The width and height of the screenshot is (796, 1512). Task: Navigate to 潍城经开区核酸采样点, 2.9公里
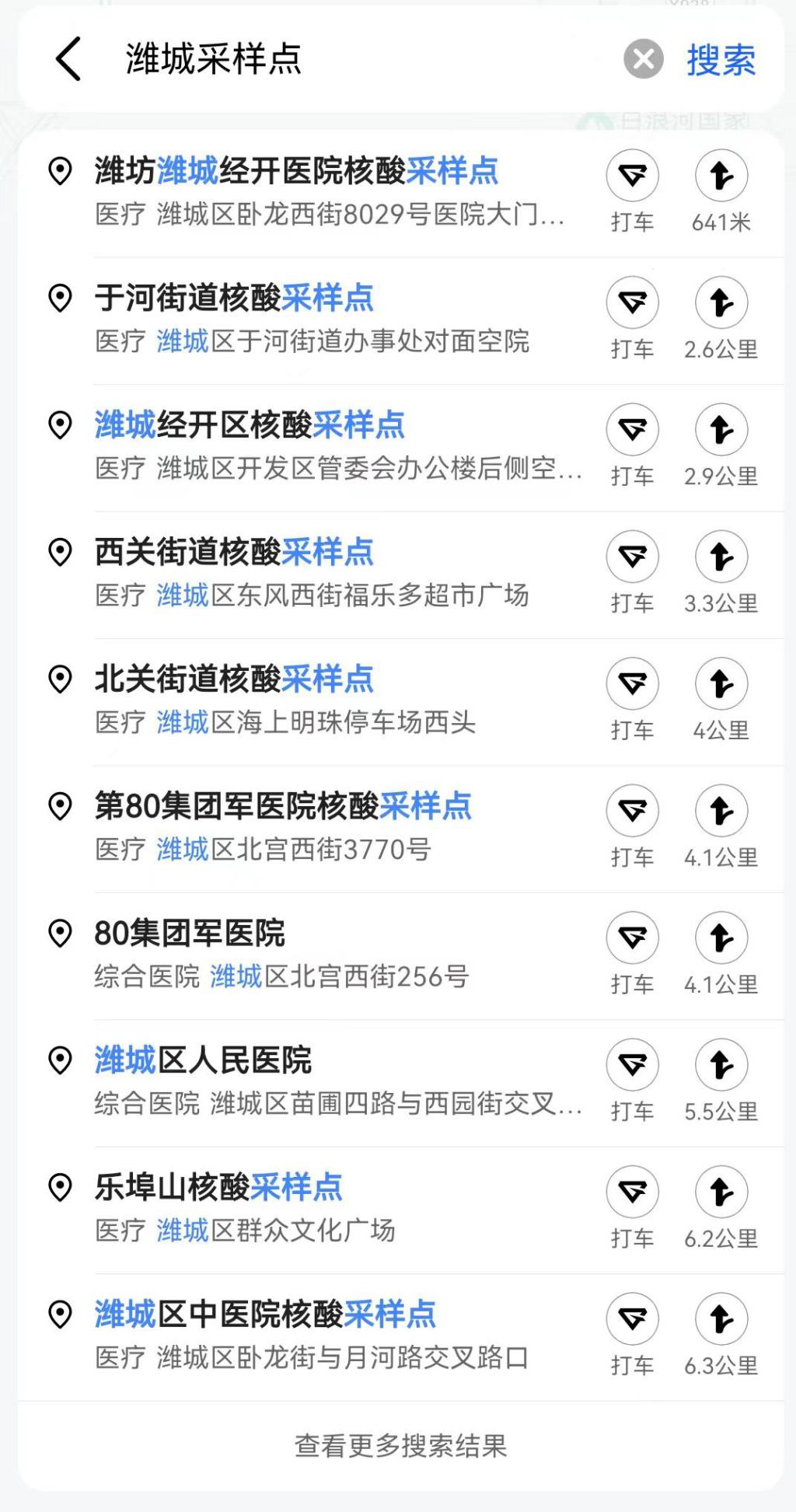(721, 430)
